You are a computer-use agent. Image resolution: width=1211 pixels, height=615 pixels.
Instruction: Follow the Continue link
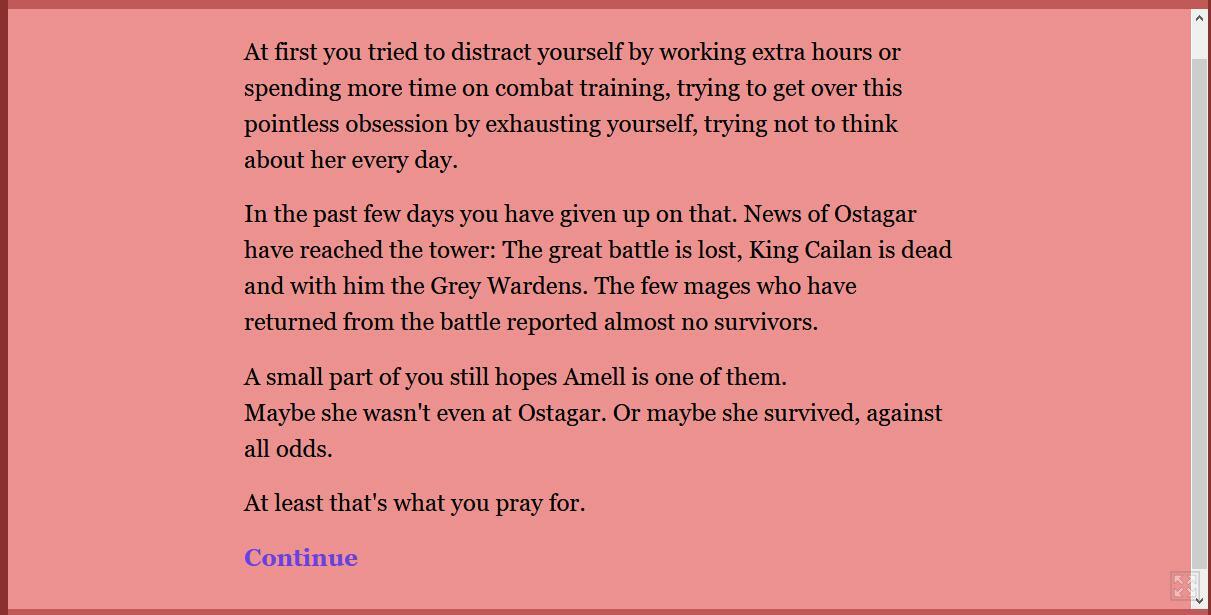click(x=301, y=558)
